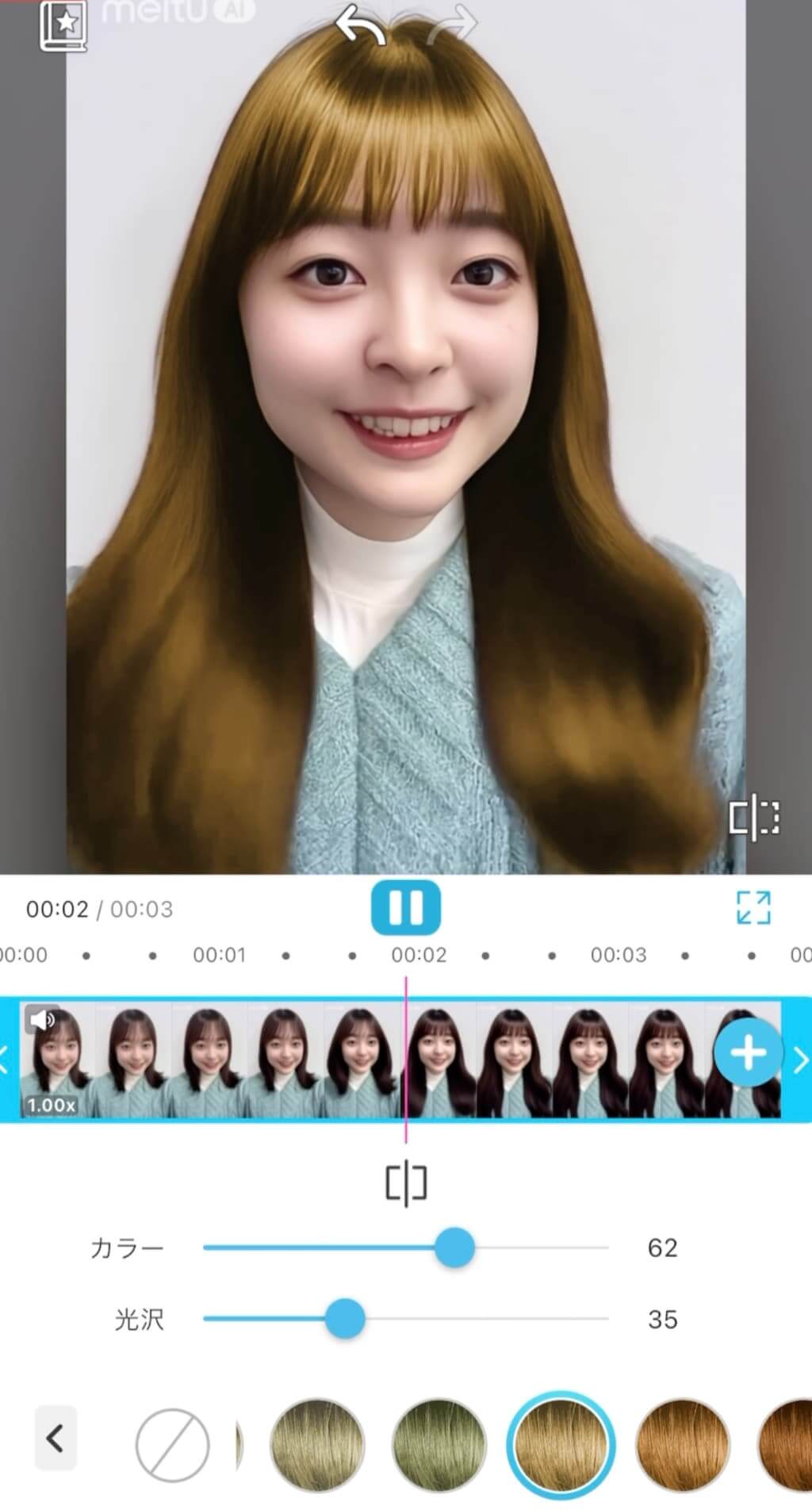Redo the last undone edit
Image resolution: width=812 pixels, height=1510 pixels.
pyautogui.click(x=453, y=25)
